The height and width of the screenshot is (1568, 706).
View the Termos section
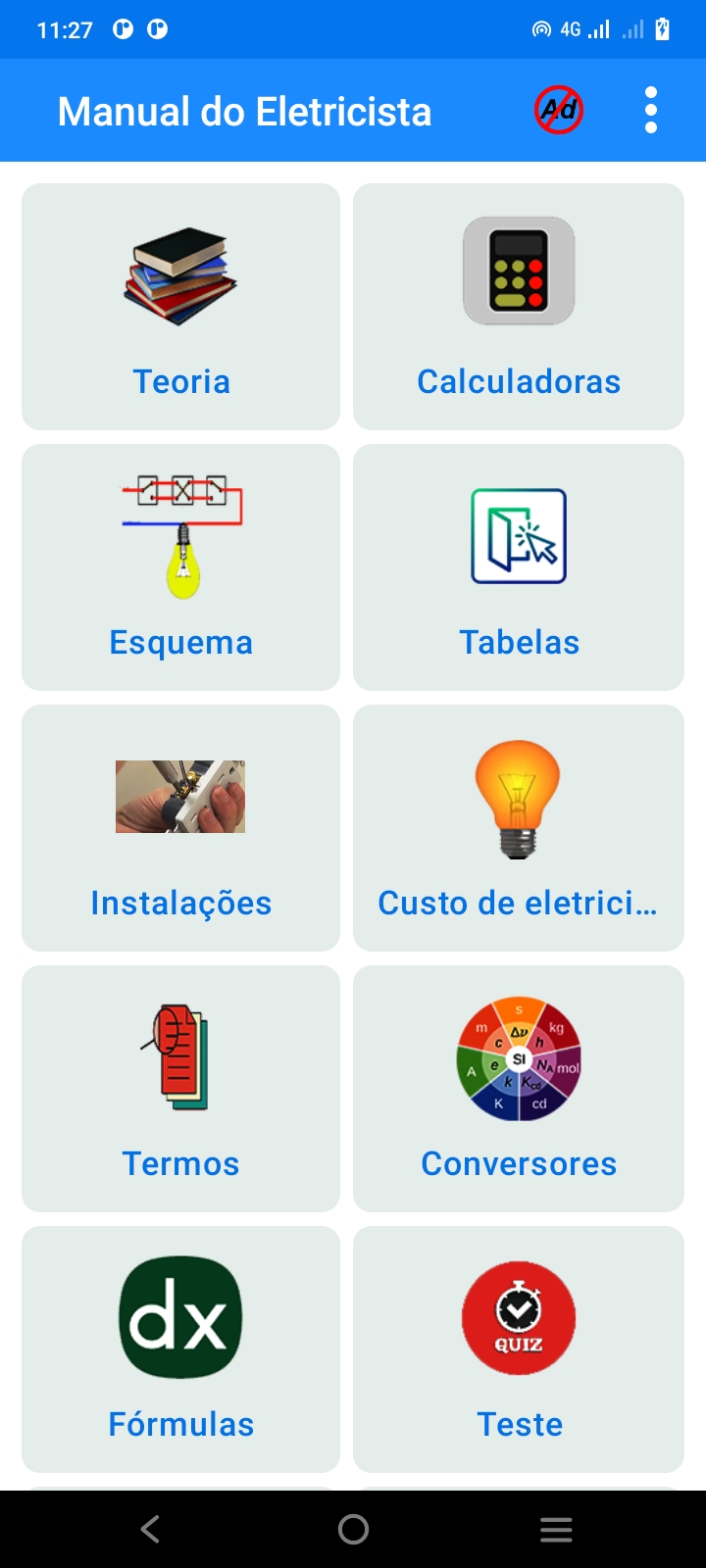pos(181,1089)
